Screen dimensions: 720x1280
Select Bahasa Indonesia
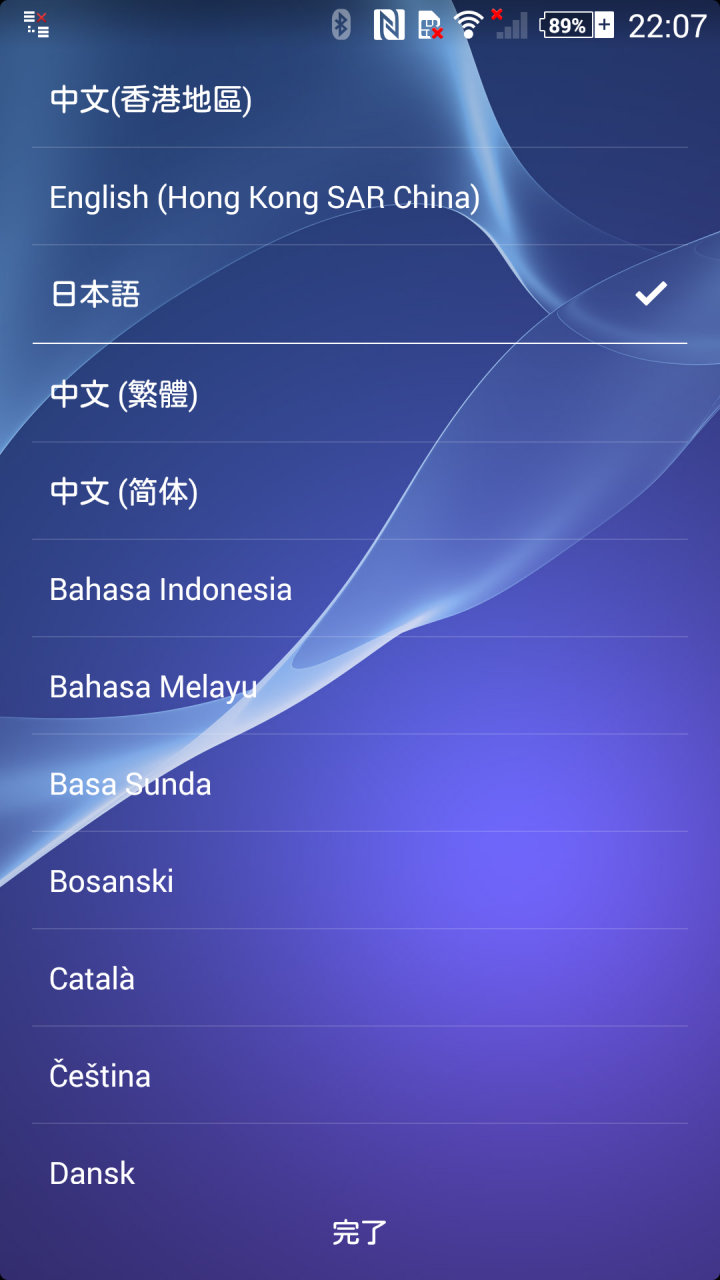[360, 588]
